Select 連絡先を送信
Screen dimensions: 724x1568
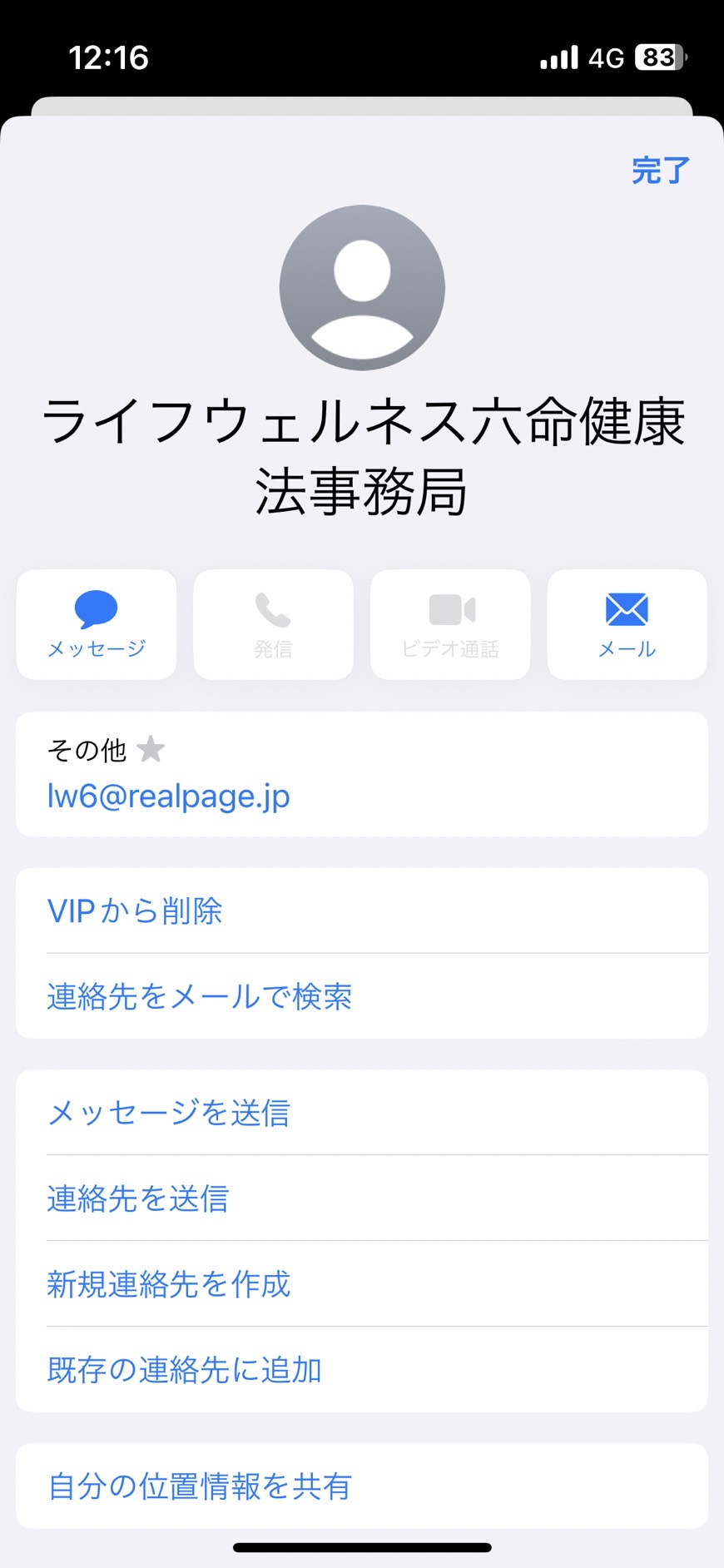(x=362, y=1198)
